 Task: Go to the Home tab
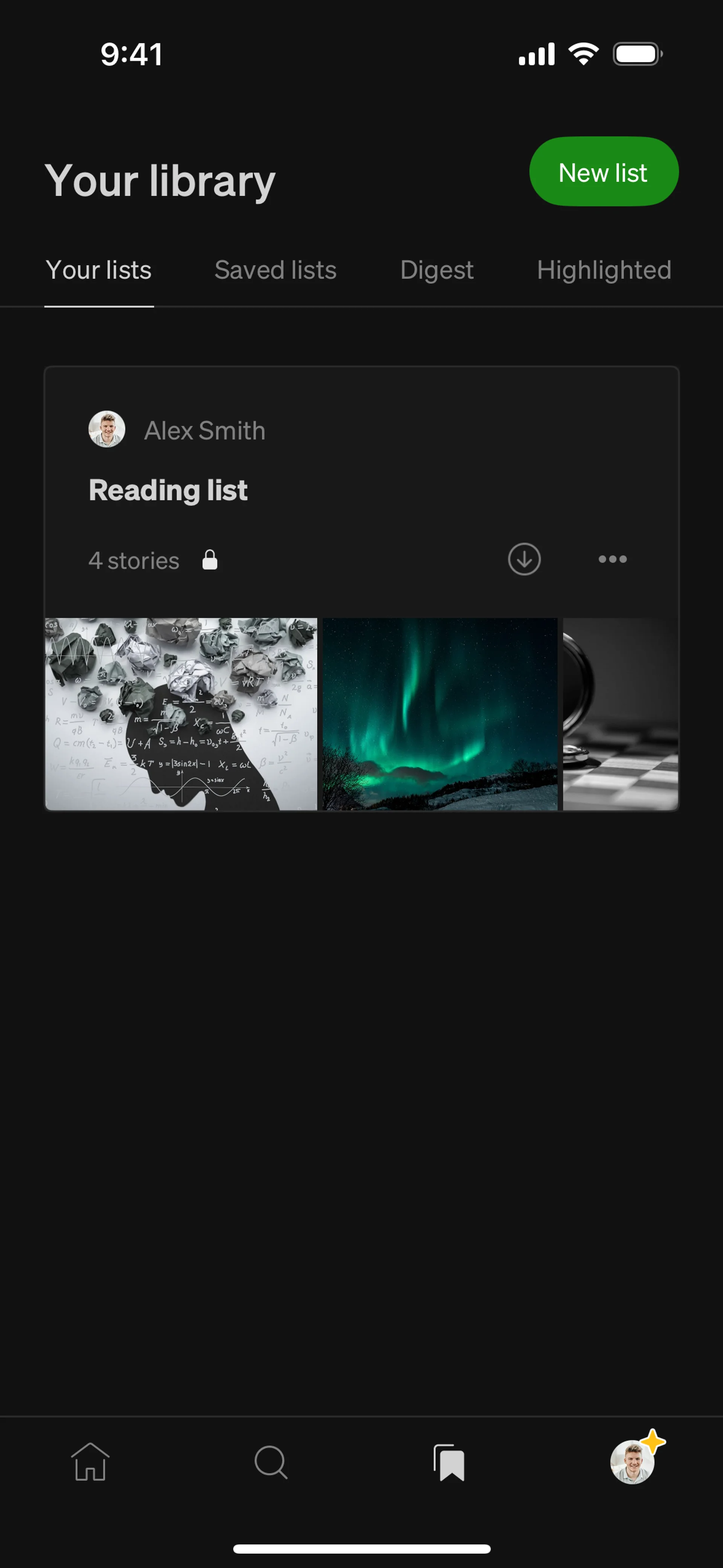pyautogui.click(x=90, y=1462)
